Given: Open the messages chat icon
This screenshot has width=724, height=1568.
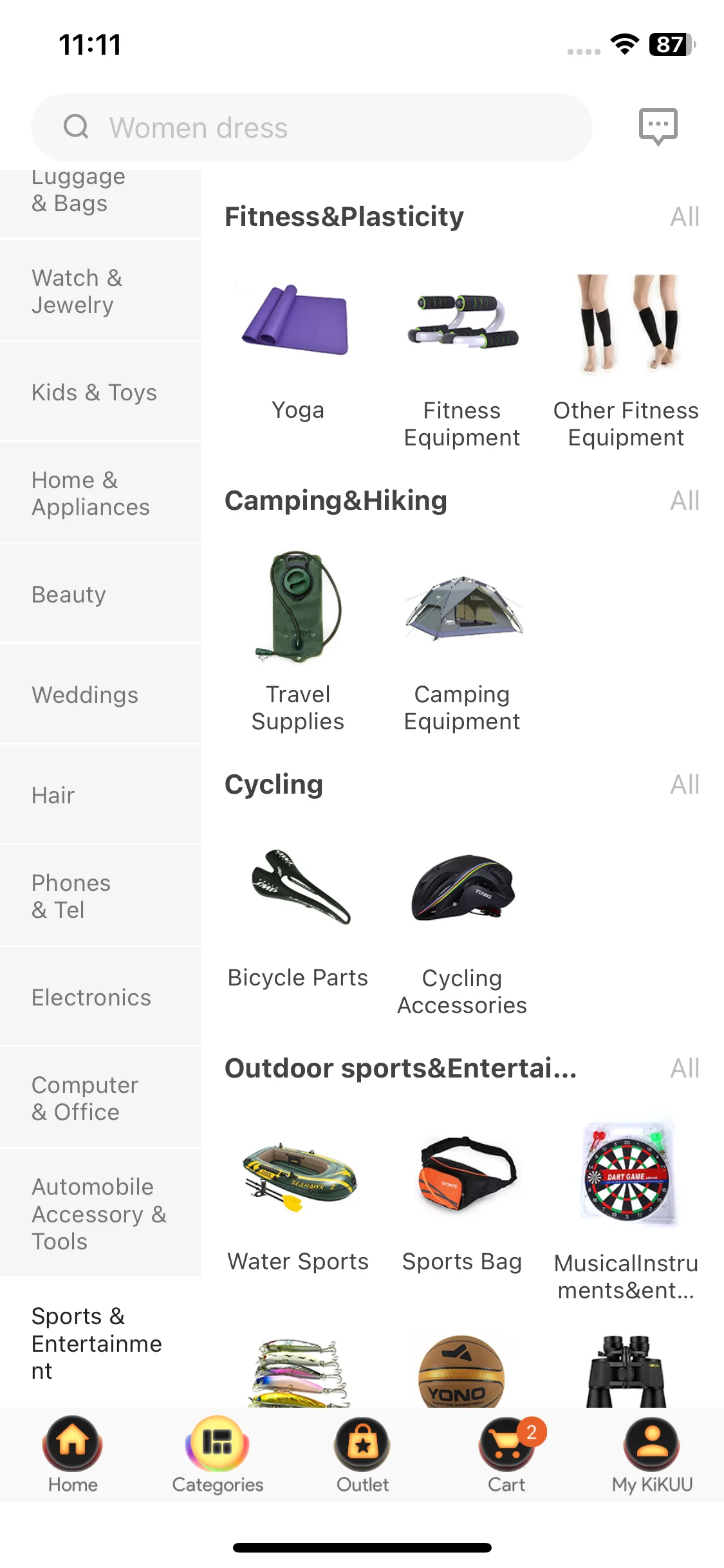Looking at the screenshot, I should 658,126.
